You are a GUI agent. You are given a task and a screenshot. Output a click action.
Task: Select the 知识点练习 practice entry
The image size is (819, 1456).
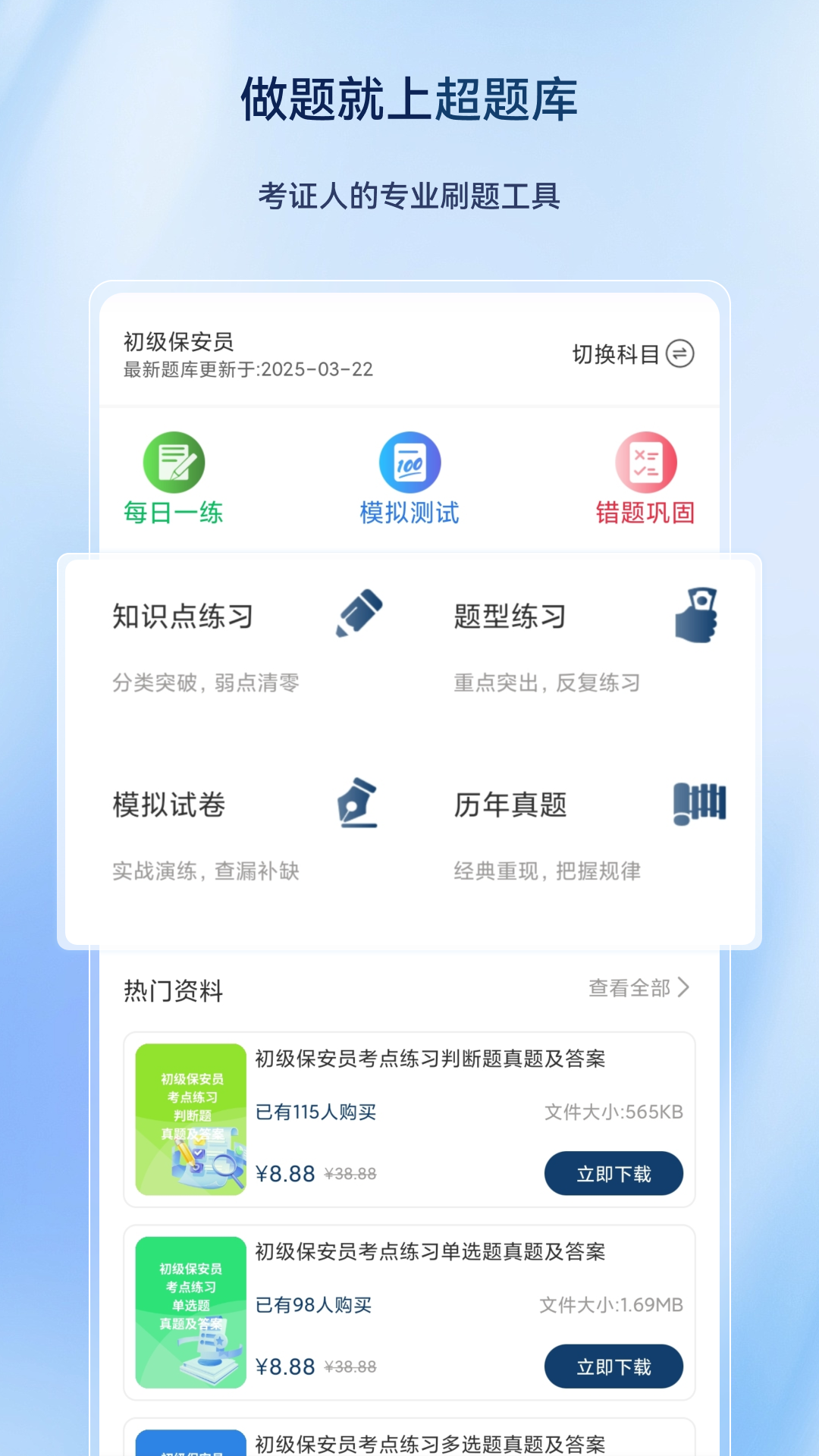[x=184, y=616]
